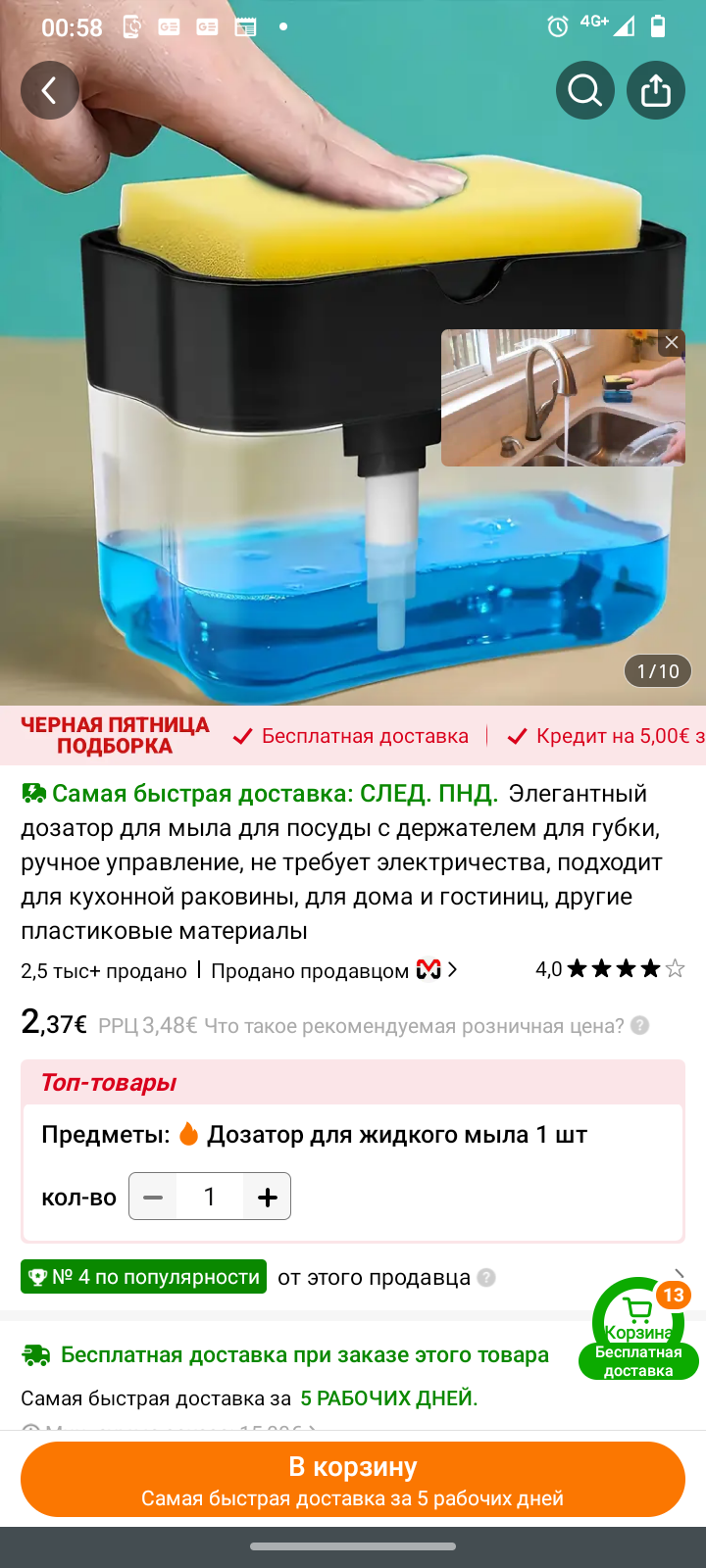The height and width of the screenshot is (1568, 706).
Task: Open the 4,0 star rating reviews
Action: point(610,969)
